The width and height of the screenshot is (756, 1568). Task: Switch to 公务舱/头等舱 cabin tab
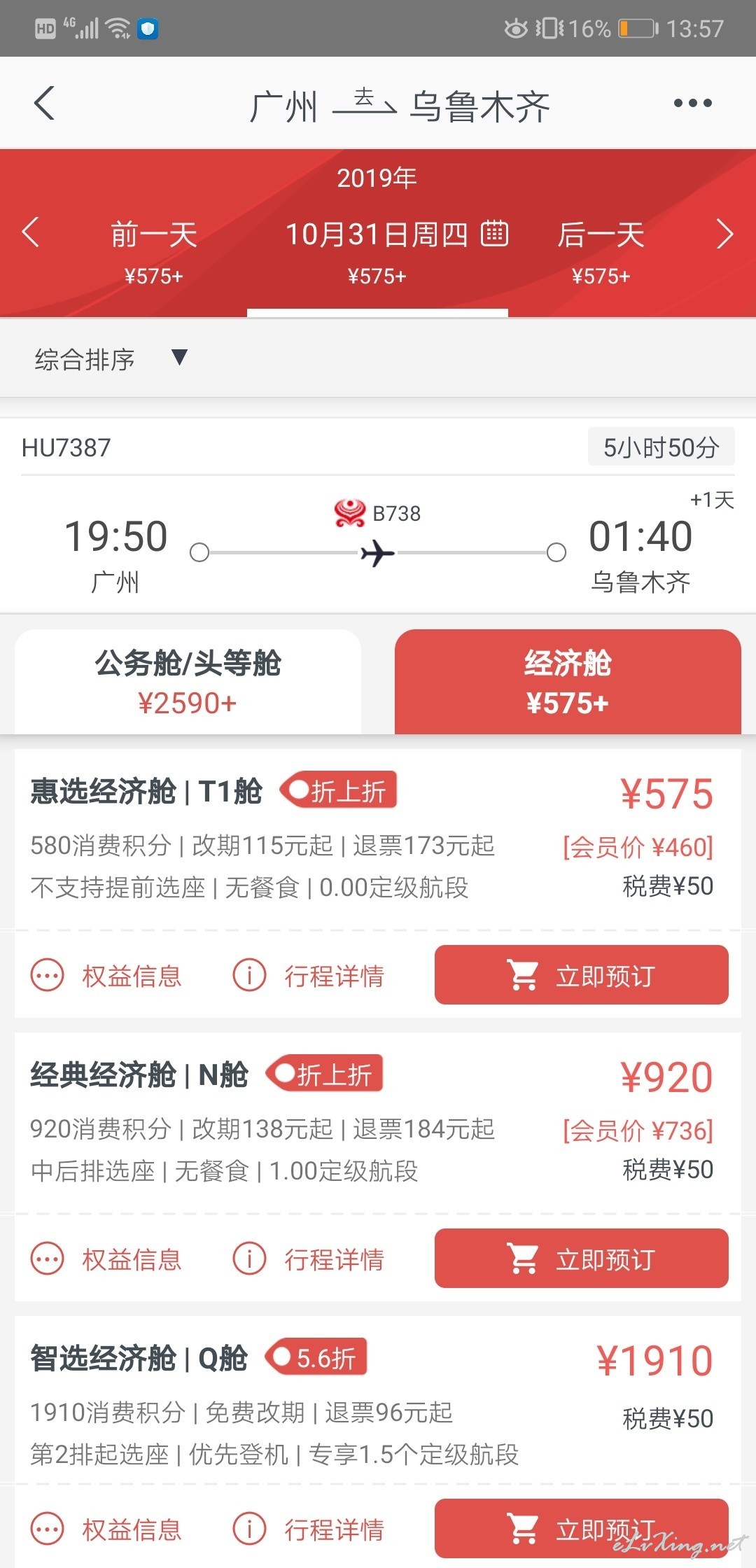click(x=188, y=682)
